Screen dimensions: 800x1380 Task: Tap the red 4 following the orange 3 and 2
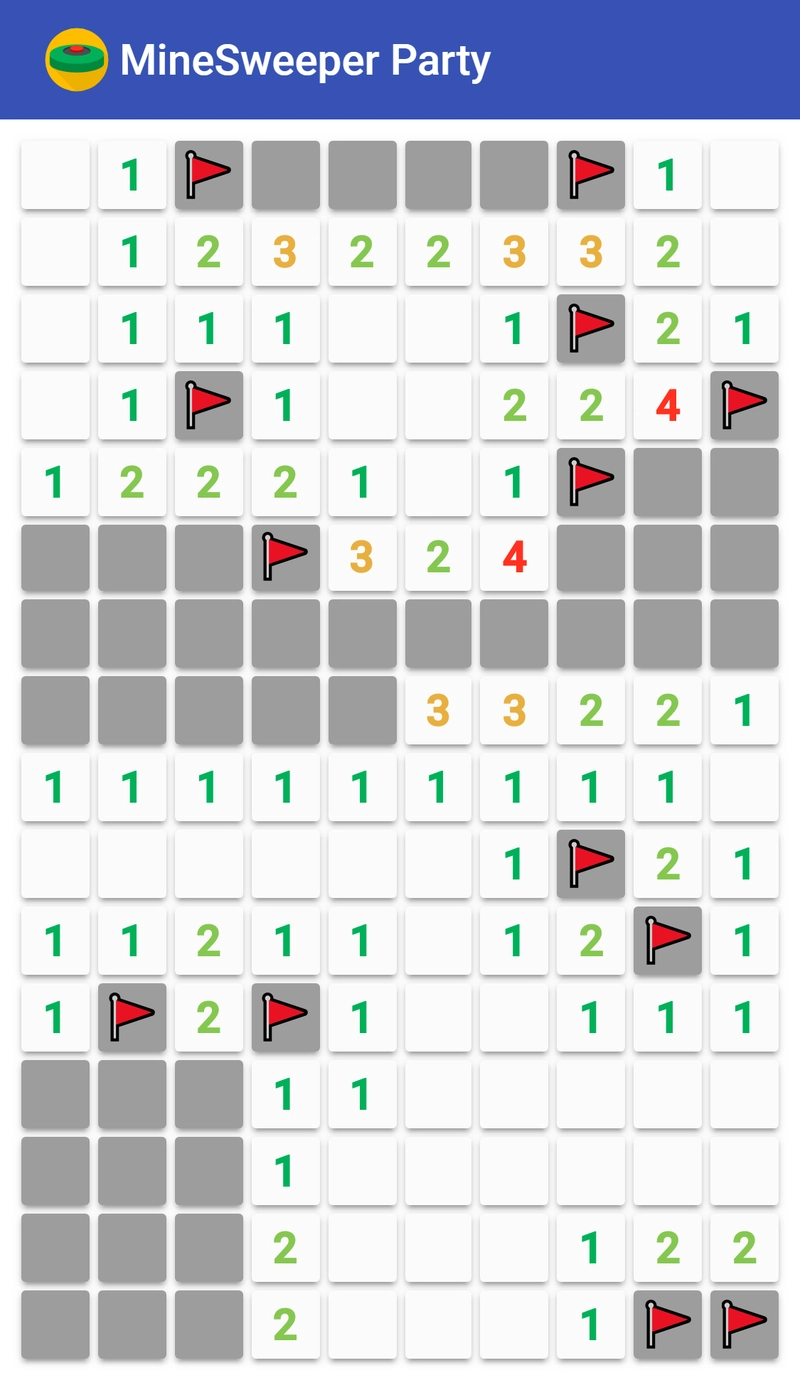pyautogui.click(x=514, y=559)
